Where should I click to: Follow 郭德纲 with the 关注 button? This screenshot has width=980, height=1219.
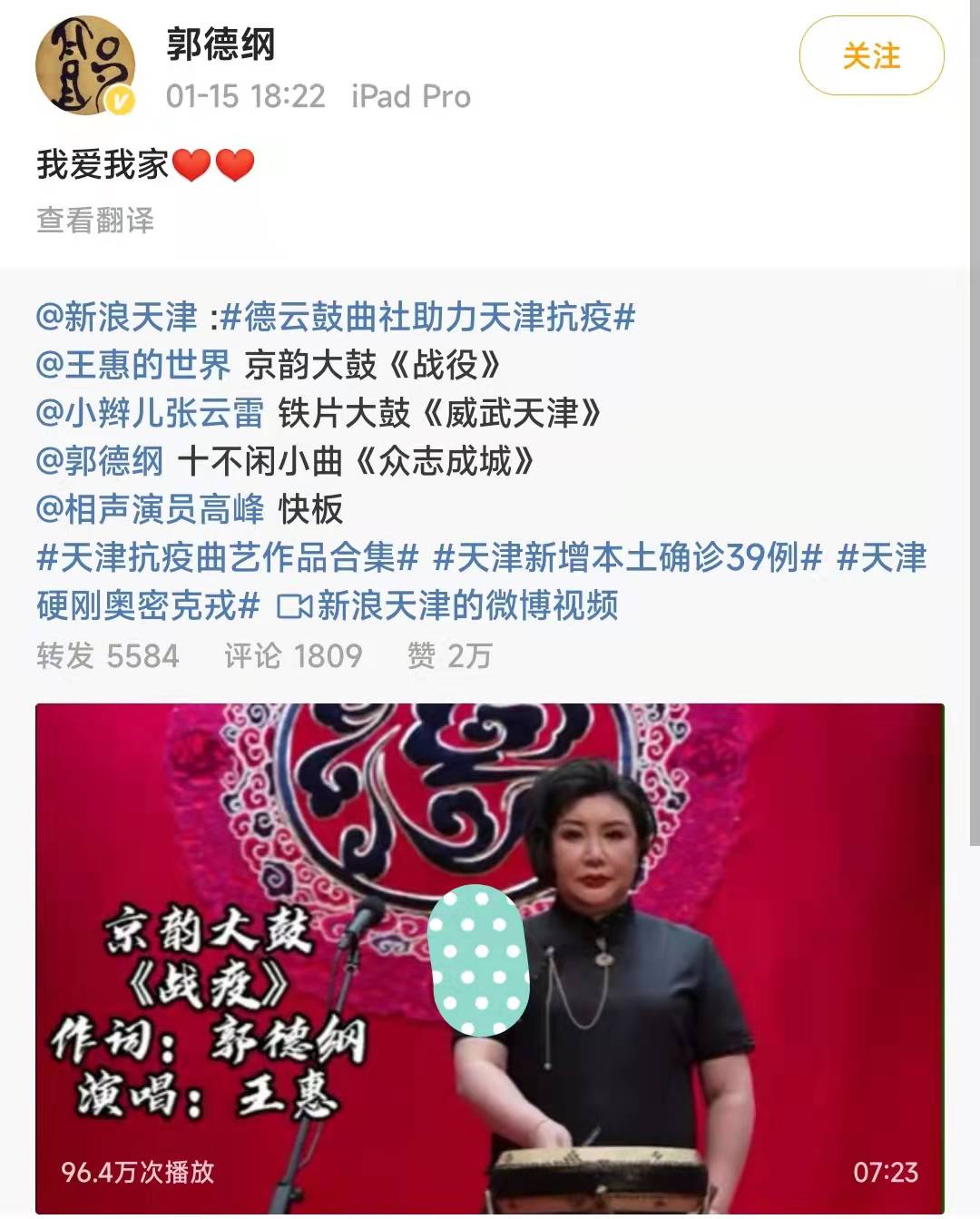click(869, 56)
